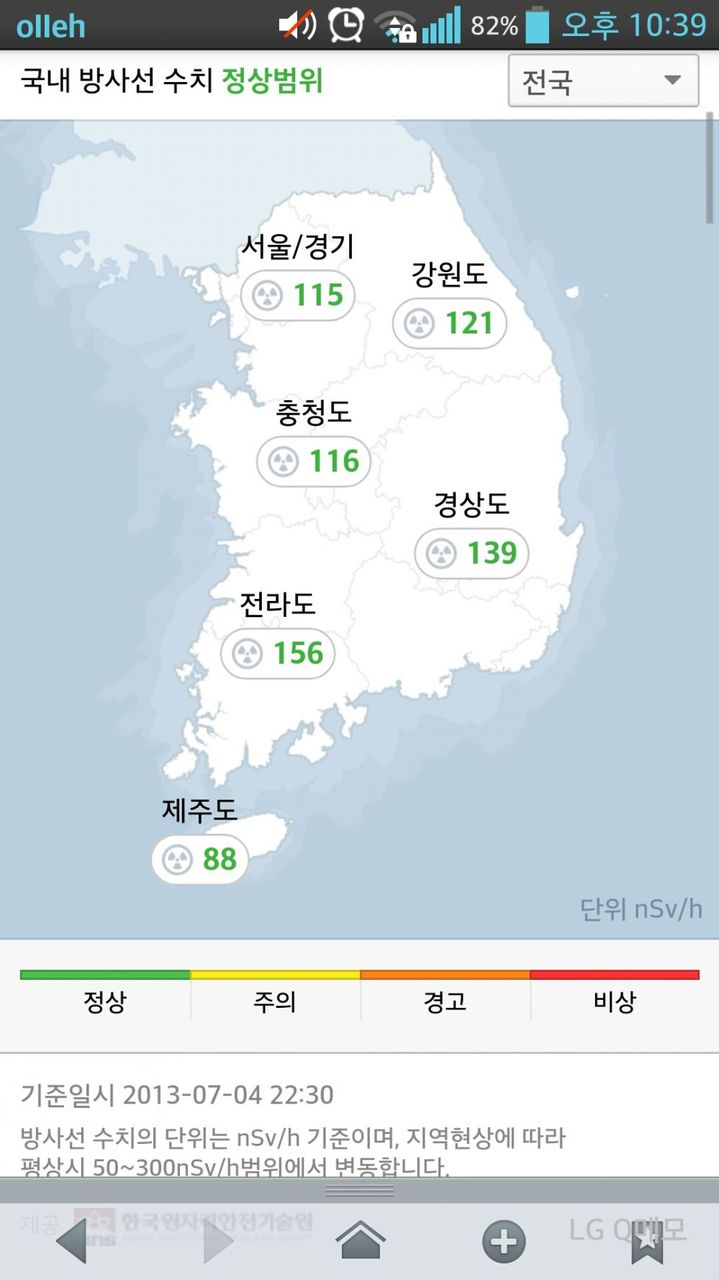Choose the 전라도 156 badge
The width and height of the screenshot is (719, 1280).
(x=278, y=654)
